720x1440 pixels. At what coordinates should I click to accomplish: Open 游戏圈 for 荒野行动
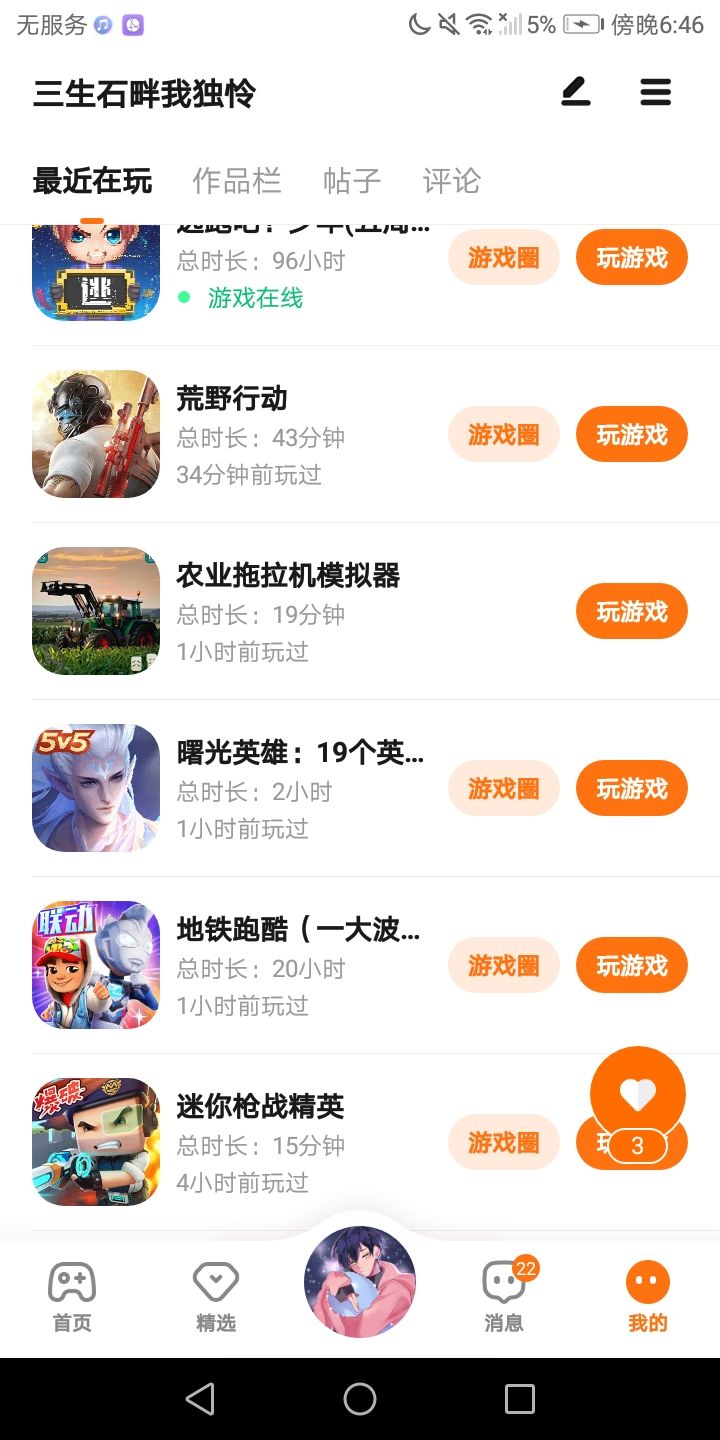click(x=503, y=435)
